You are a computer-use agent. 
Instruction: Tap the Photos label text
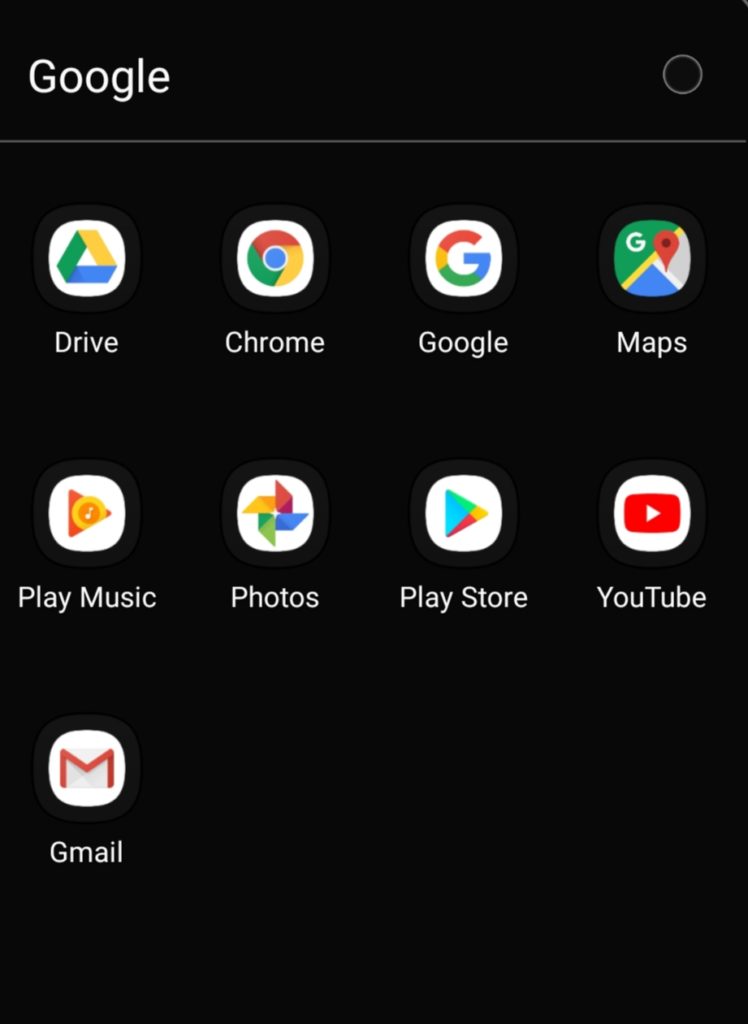click(x=274, y=597)
